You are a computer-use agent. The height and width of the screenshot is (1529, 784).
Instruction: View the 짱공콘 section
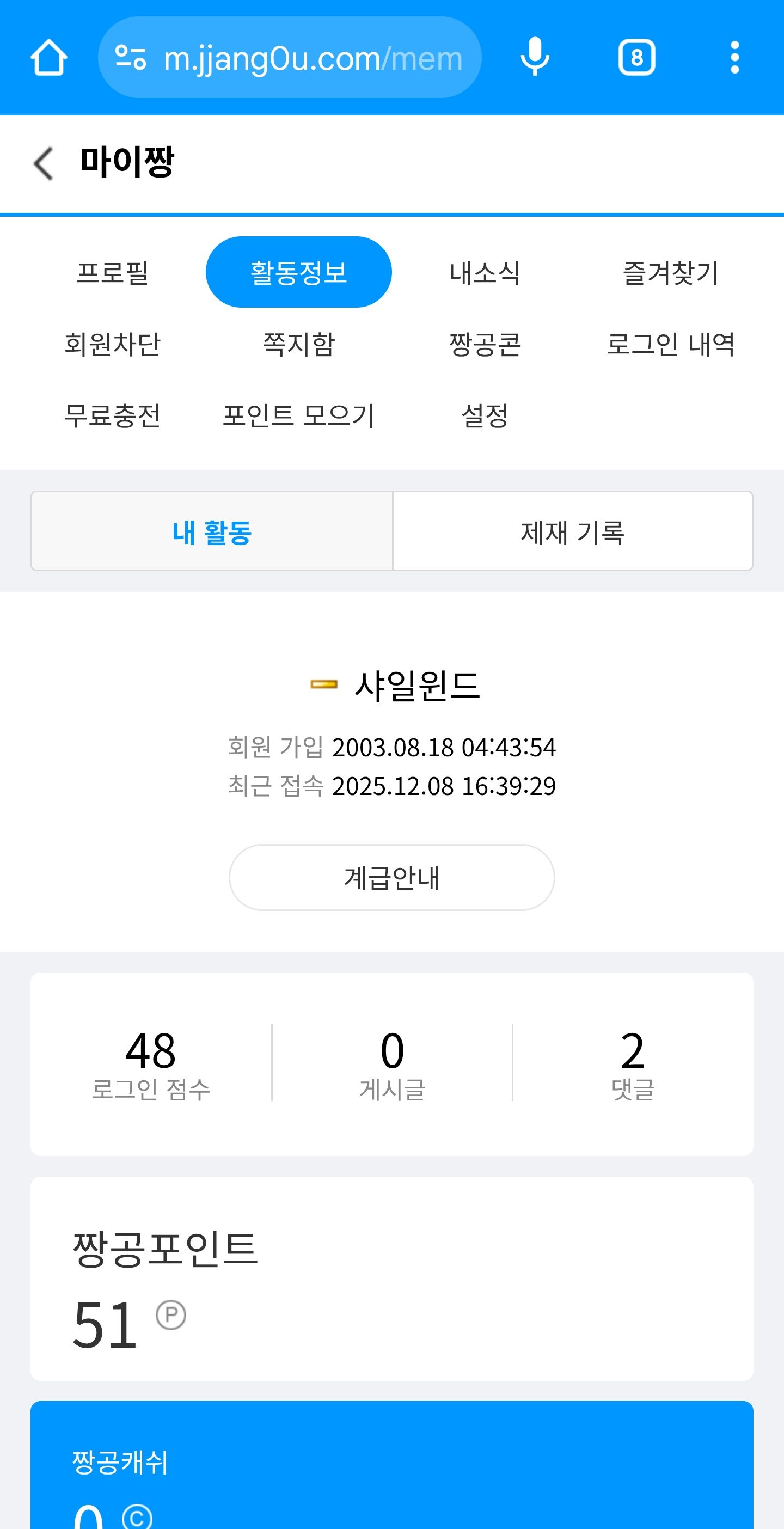[485, 344]
